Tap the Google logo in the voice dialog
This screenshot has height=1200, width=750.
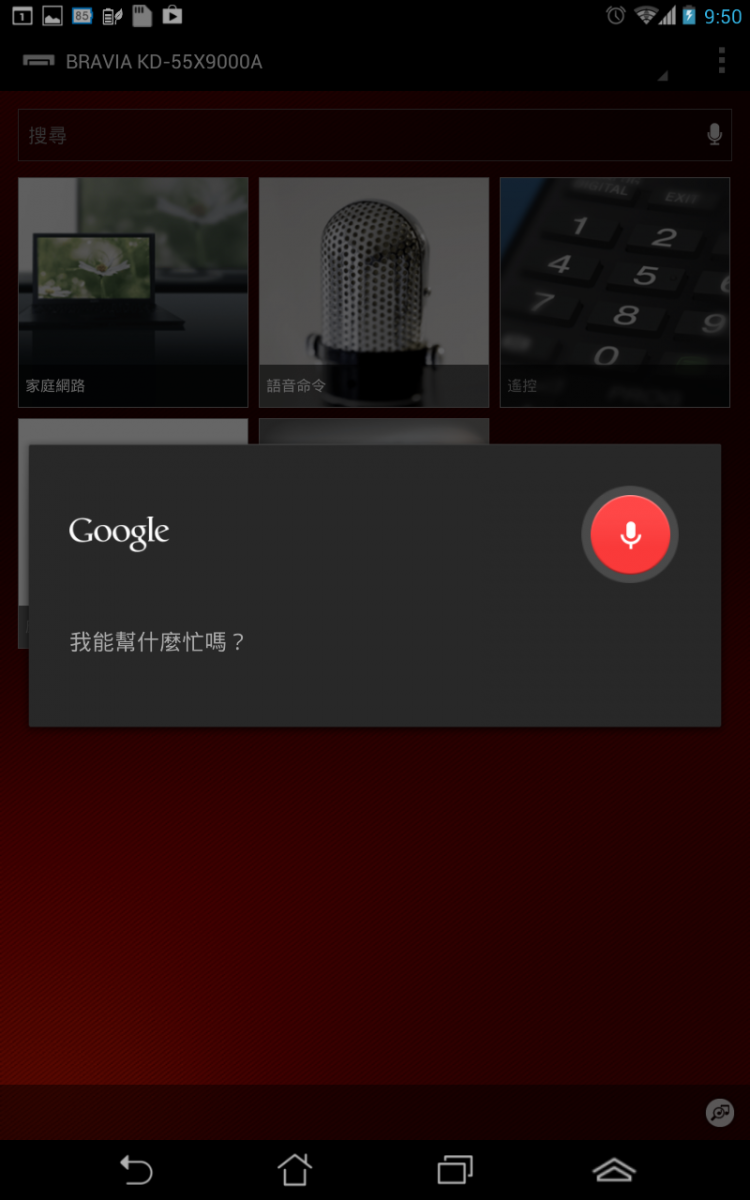point(118,531)
